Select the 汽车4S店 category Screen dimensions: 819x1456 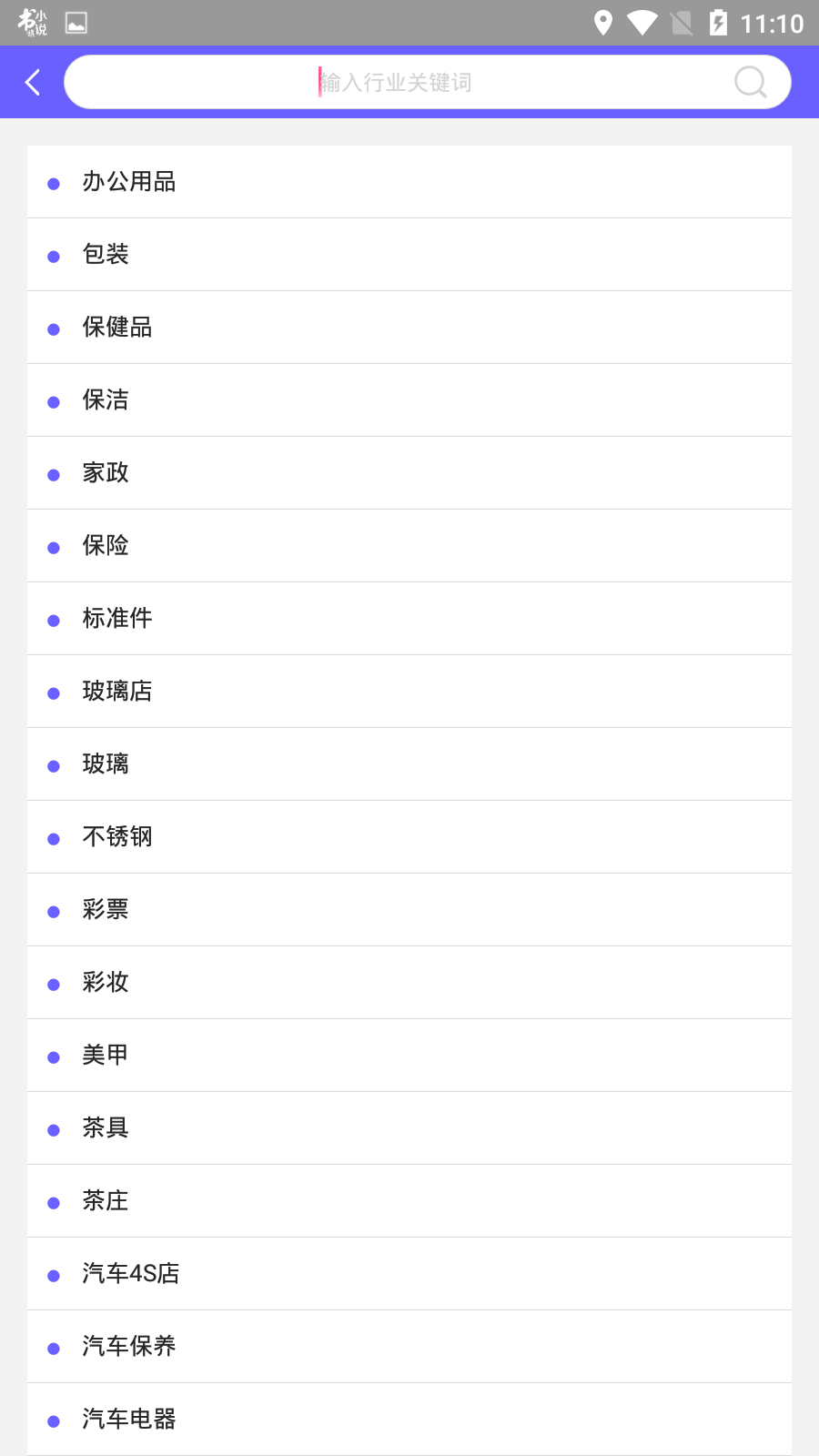coord(130,1273)
